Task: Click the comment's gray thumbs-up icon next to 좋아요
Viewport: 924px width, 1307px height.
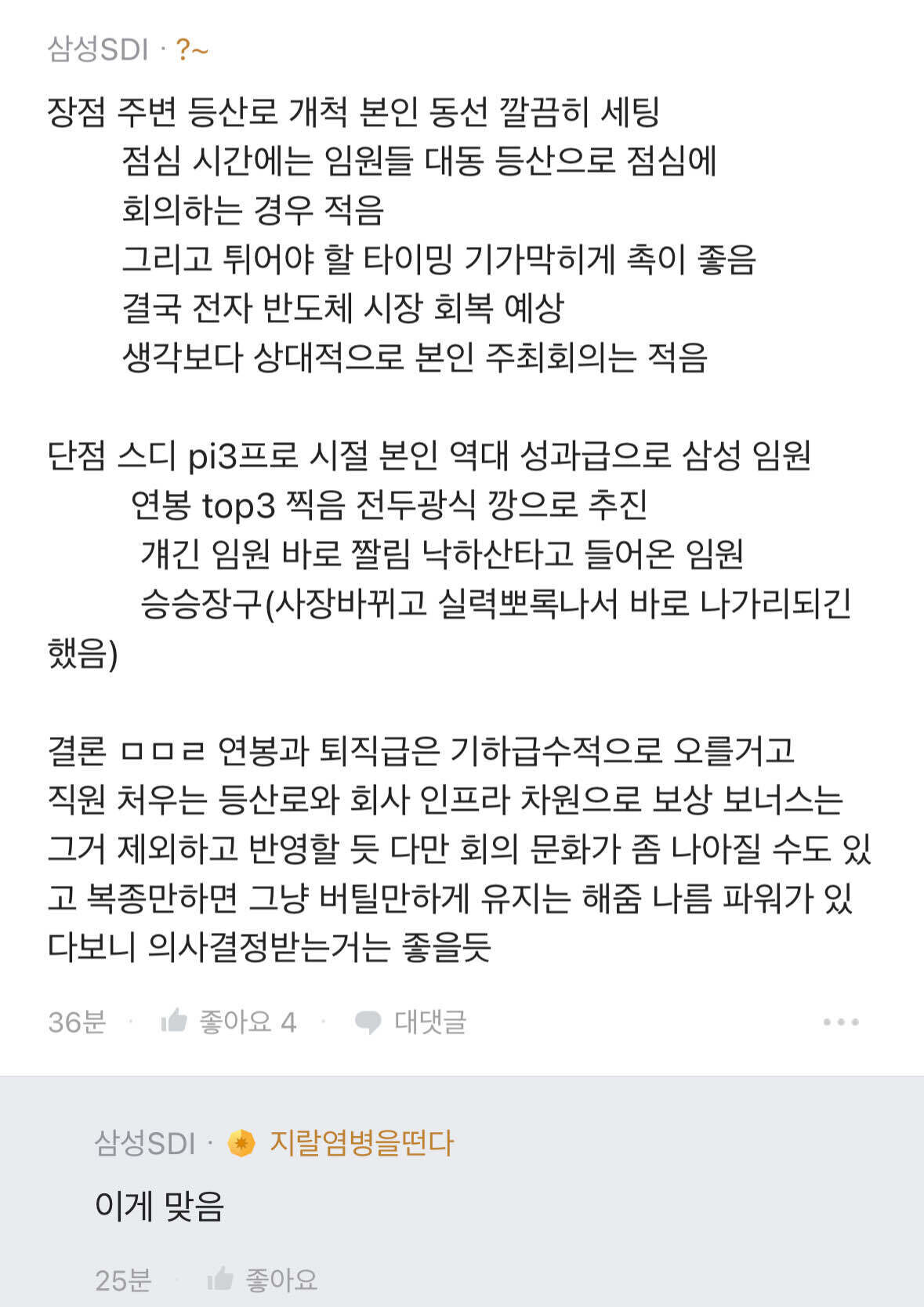Action: click(222, 1278)
